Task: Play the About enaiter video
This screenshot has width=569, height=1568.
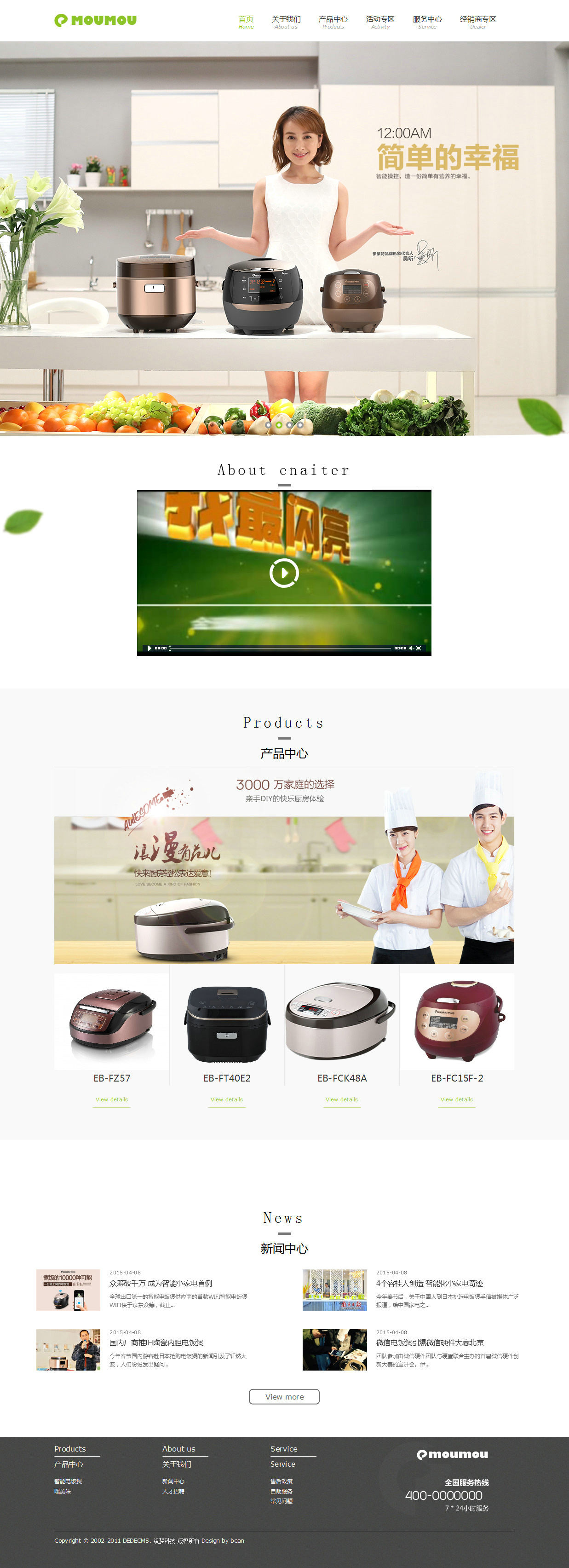Action: [x=284, y=573]
